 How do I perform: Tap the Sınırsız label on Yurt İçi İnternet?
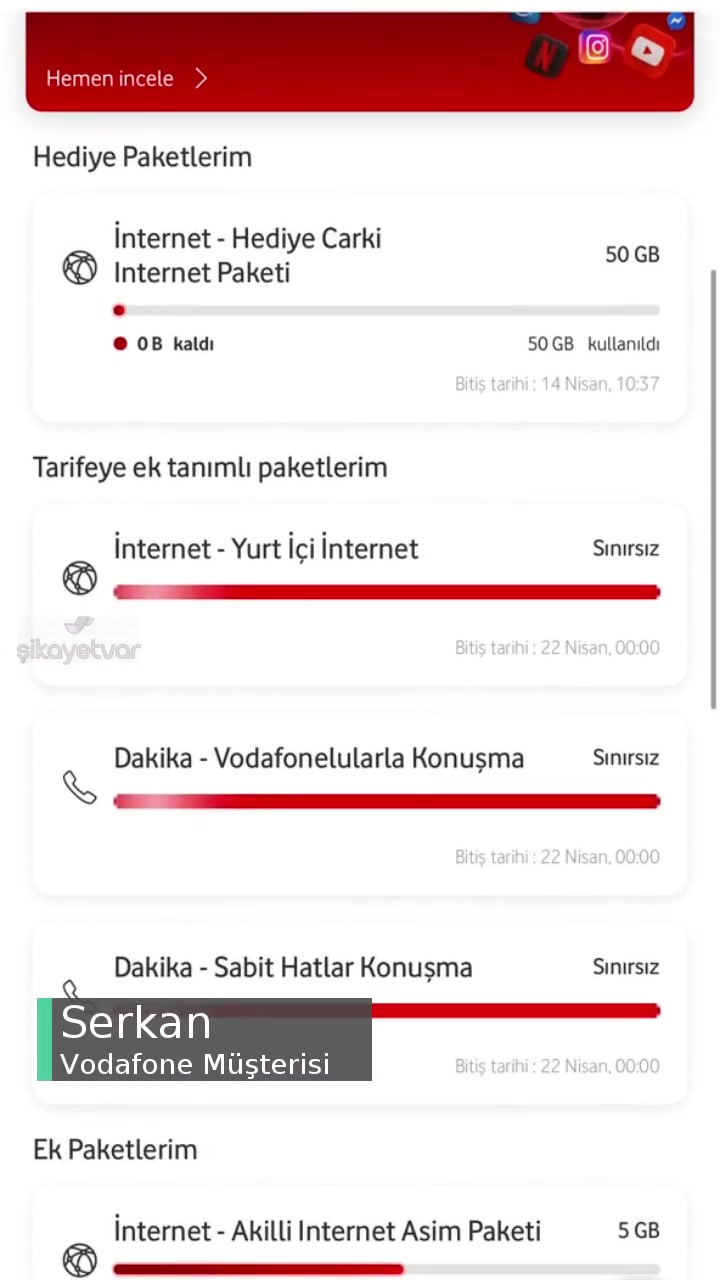[626, 548]
